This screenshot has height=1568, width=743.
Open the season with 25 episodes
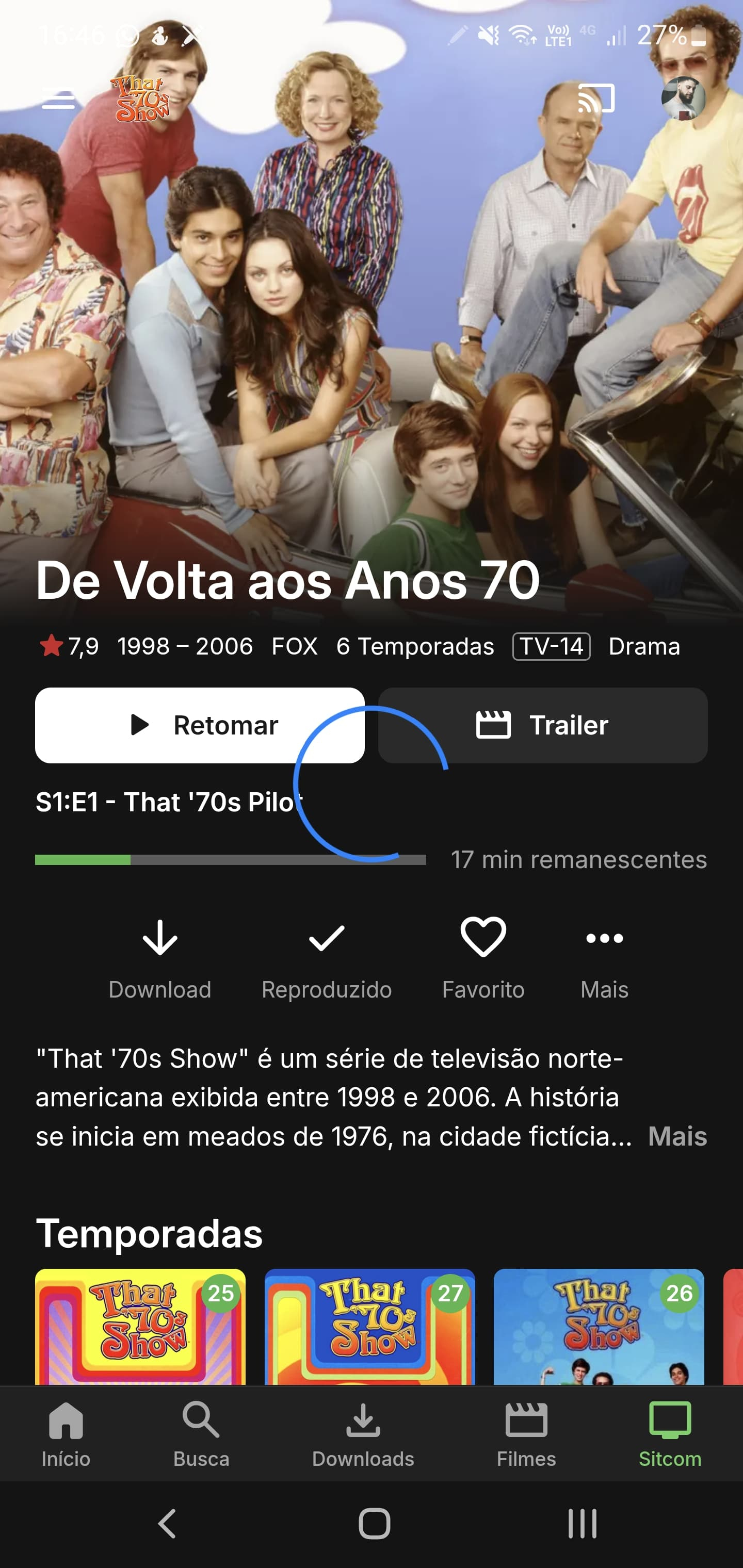point(140,1327)
